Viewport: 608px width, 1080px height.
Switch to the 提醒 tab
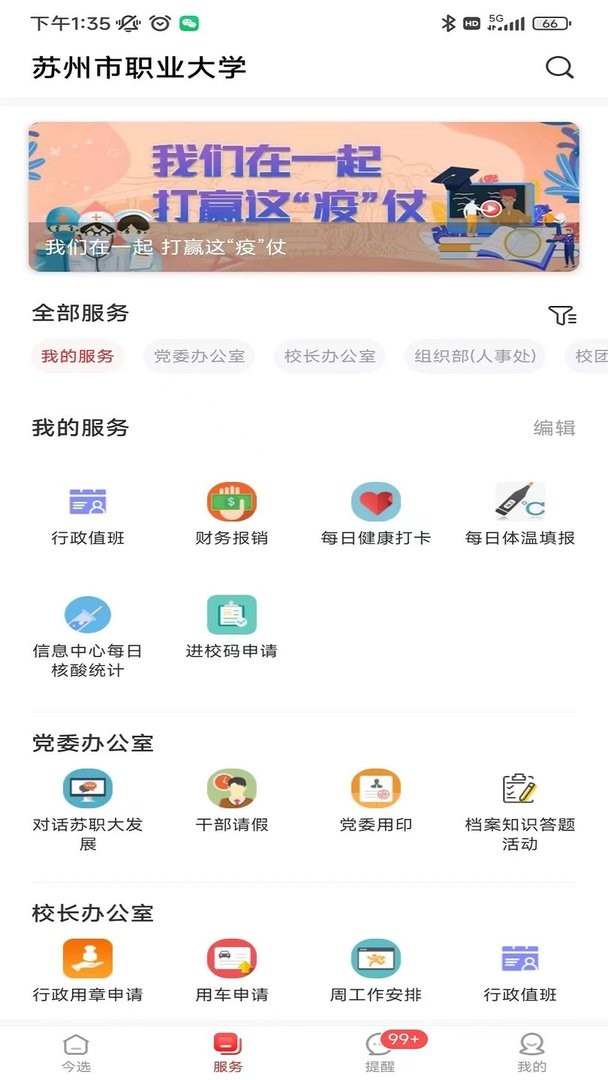click(380, 1053)
